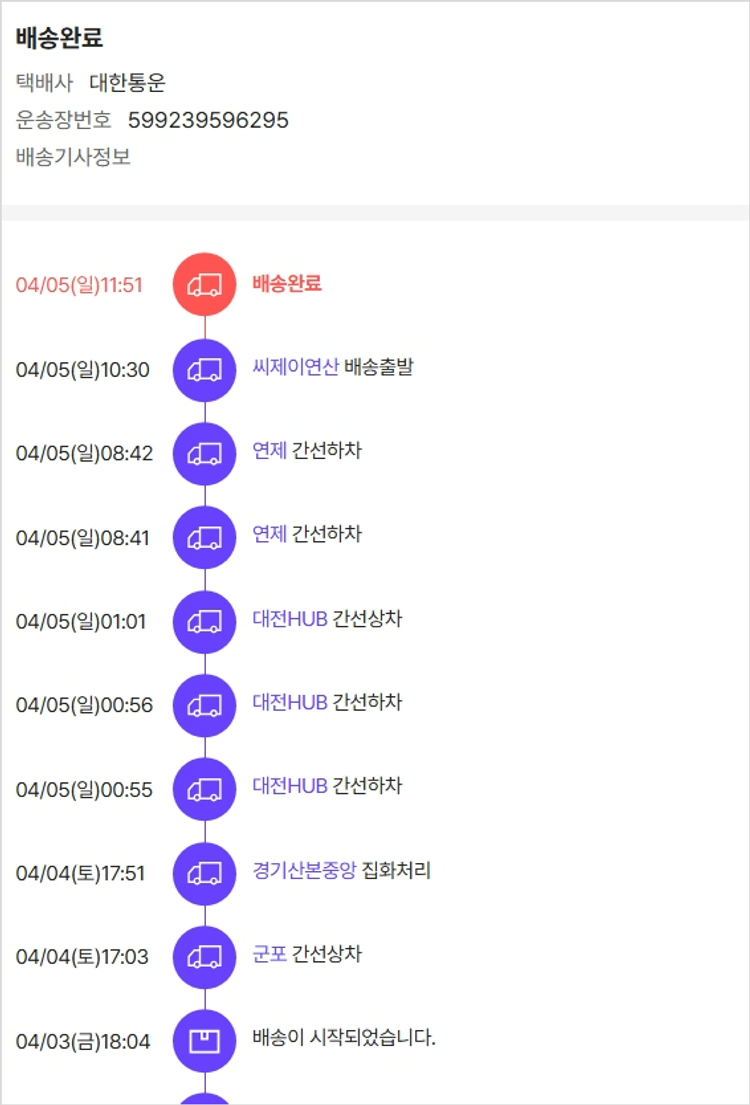Open the 씨제이연산 branch link
The width and height of the screenshot is (750, 1105).
coord(295,368)
